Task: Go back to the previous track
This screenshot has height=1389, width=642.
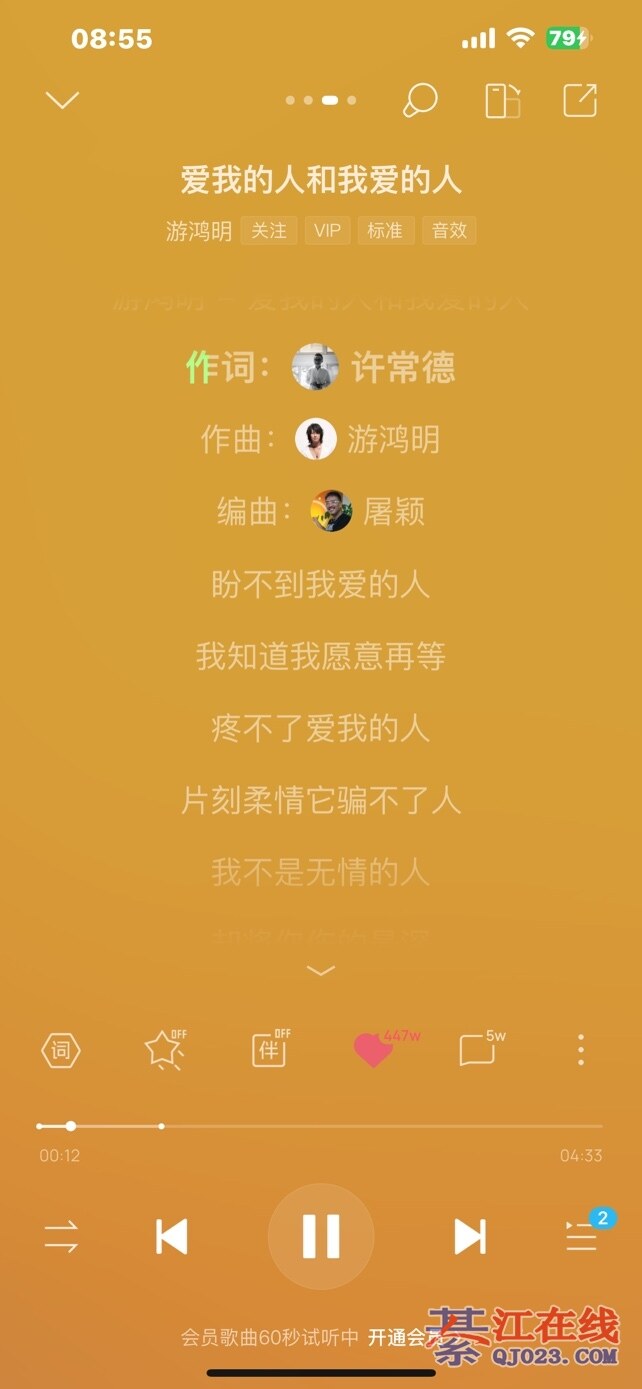Action: click(172, 1237)
